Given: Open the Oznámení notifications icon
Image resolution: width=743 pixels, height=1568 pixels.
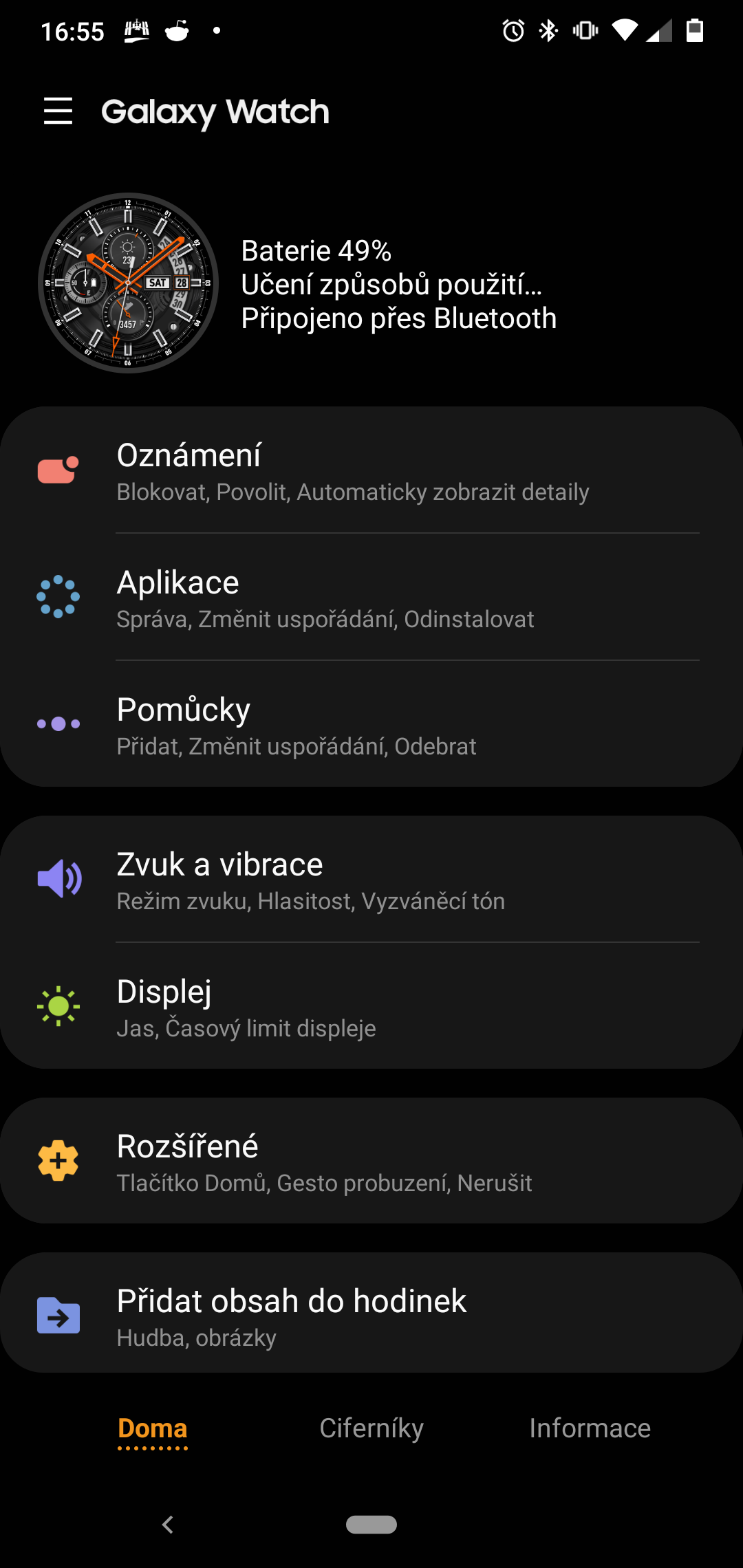Looking at the screenshot, I should coord(58,471).
